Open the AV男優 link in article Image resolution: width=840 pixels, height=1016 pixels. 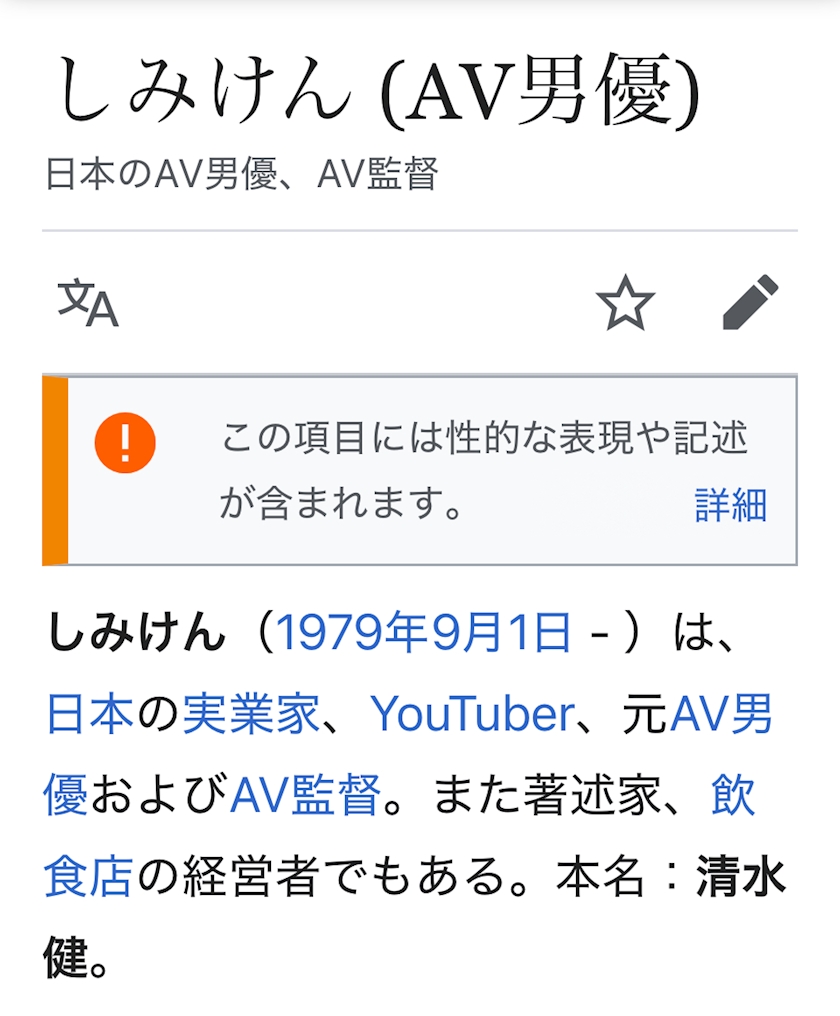pos(721,713)
